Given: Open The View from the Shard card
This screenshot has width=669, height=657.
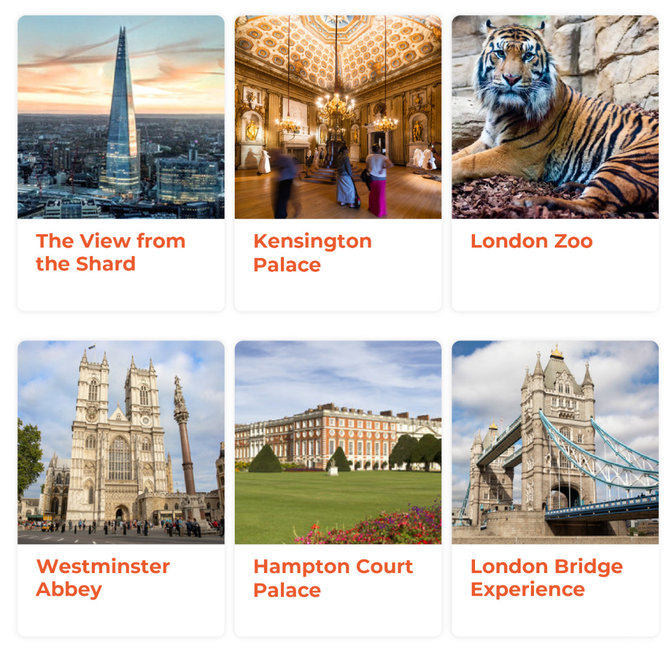Looking at the screenshot, I should click(x=120, y=163).
